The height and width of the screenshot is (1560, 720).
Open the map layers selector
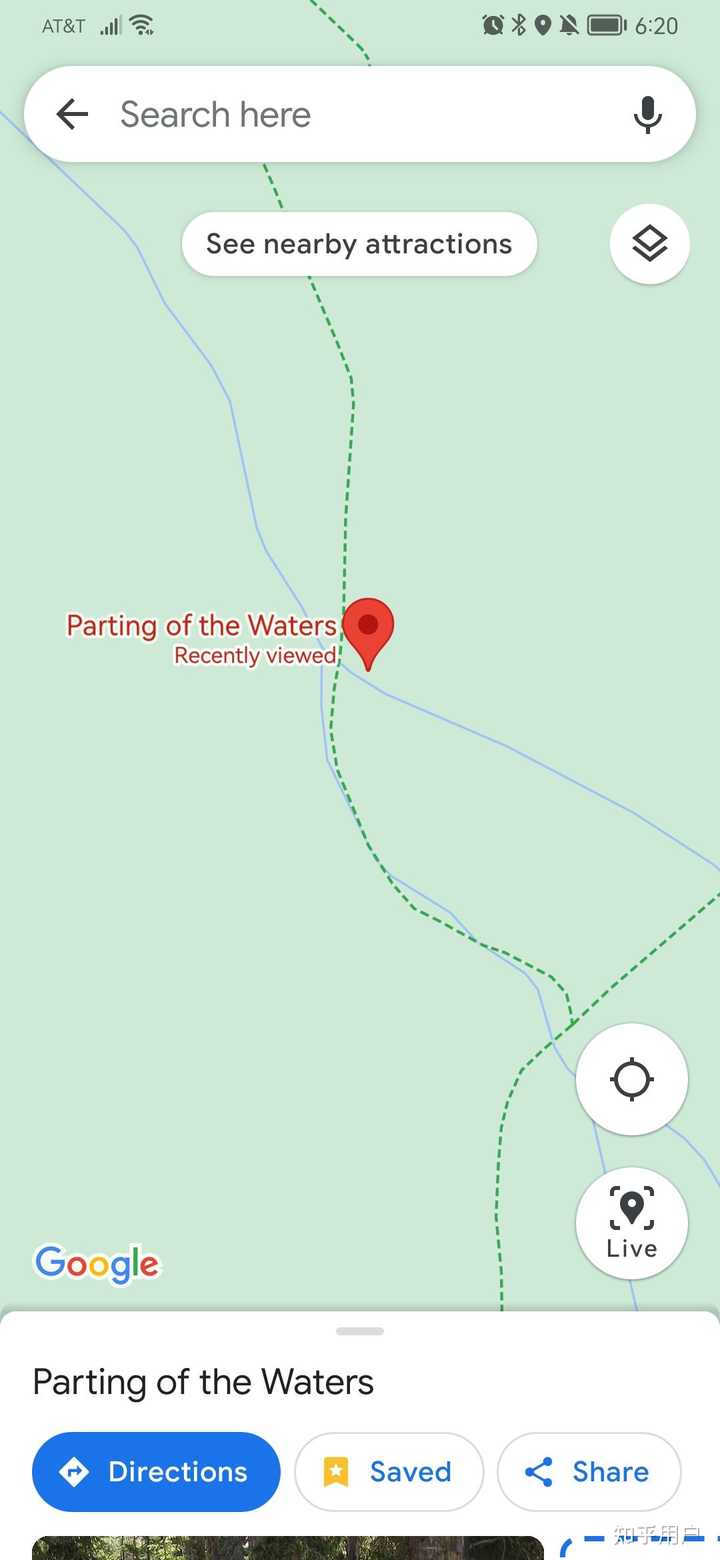(x=650, y=244)
